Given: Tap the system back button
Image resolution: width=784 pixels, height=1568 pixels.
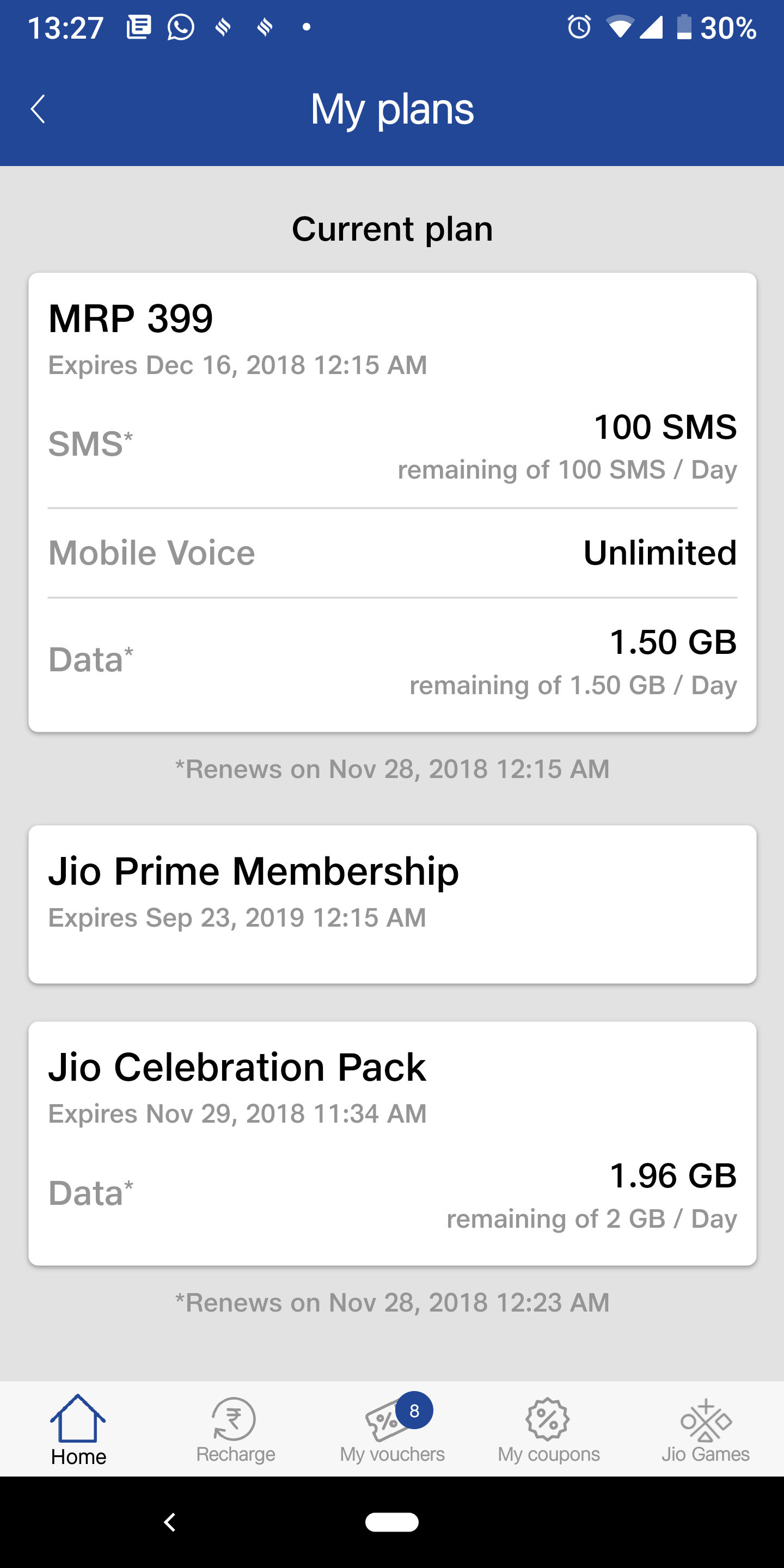Looking at the screenshot, I should 170,1522.
